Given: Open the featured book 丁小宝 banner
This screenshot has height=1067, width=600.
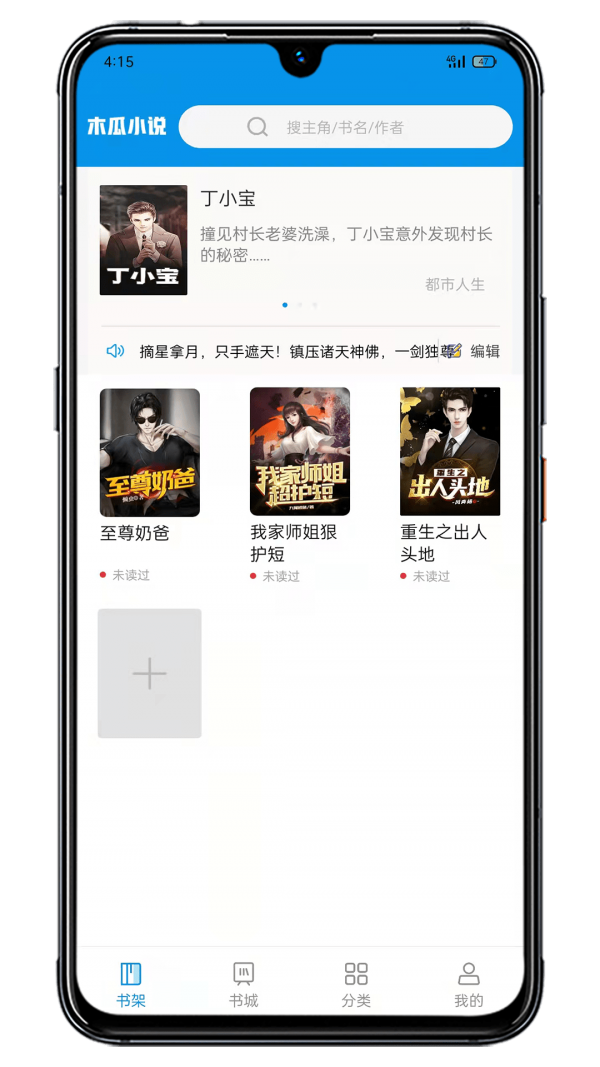Looking at the screenshot, I should [x=298, y=240].
